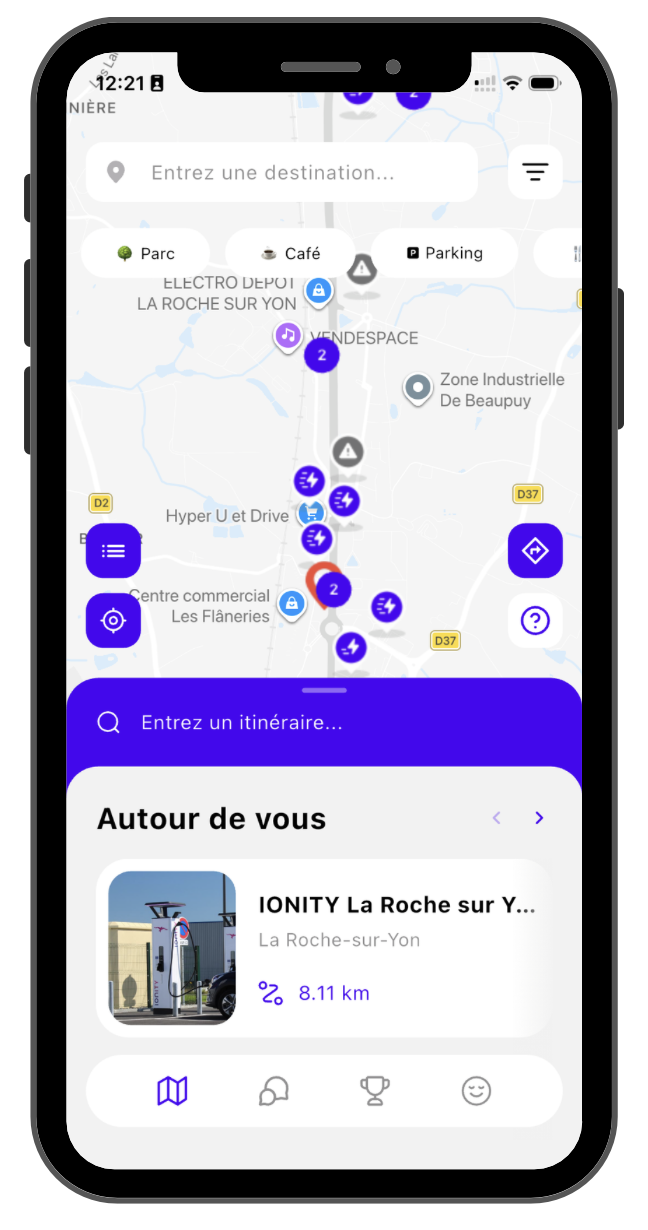Select the Café filter chip
648x1230 pixels.
(291, 254)
